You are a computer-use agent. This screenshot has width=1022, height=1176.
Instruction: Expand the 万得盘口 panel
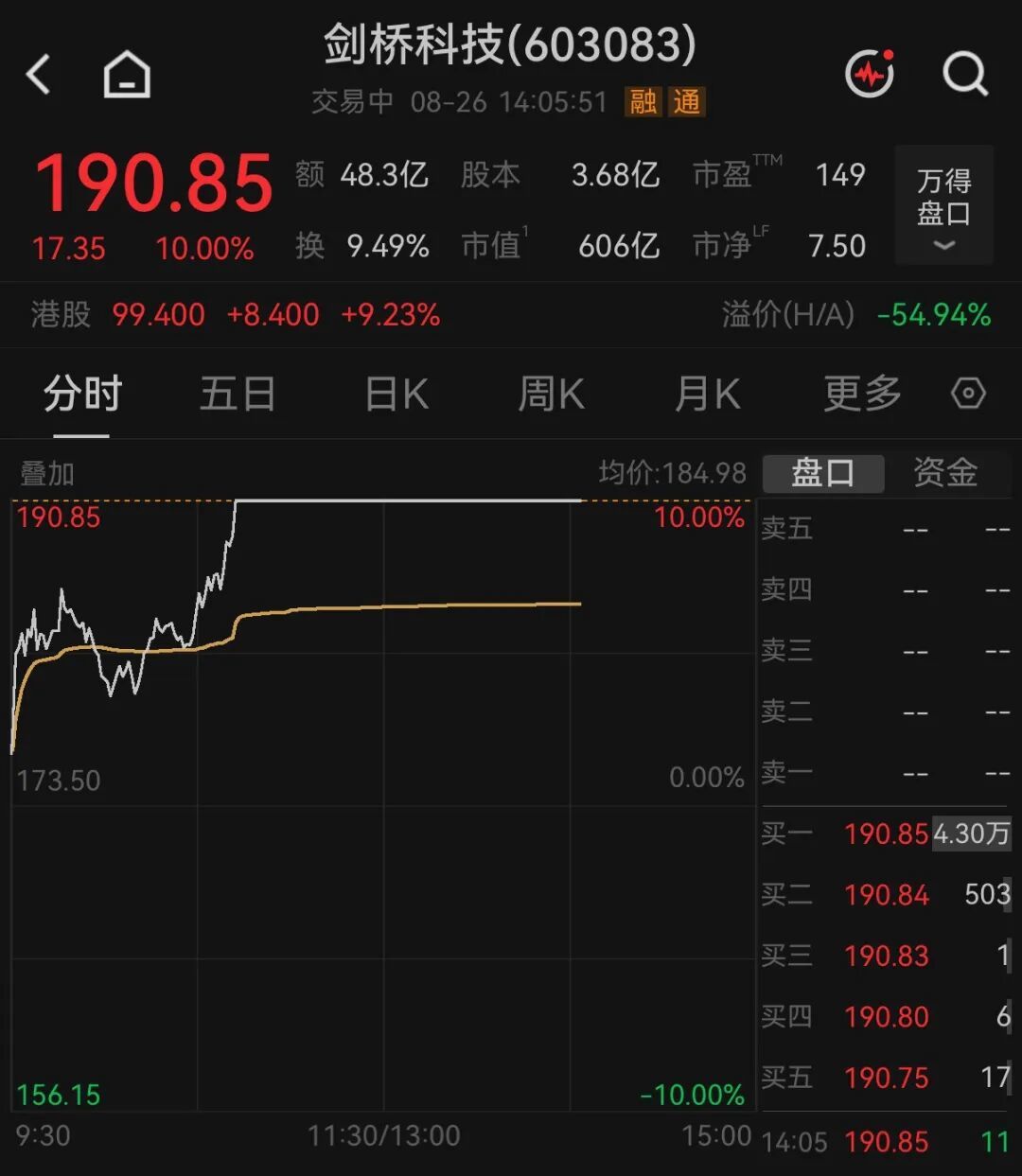(943, 205)
